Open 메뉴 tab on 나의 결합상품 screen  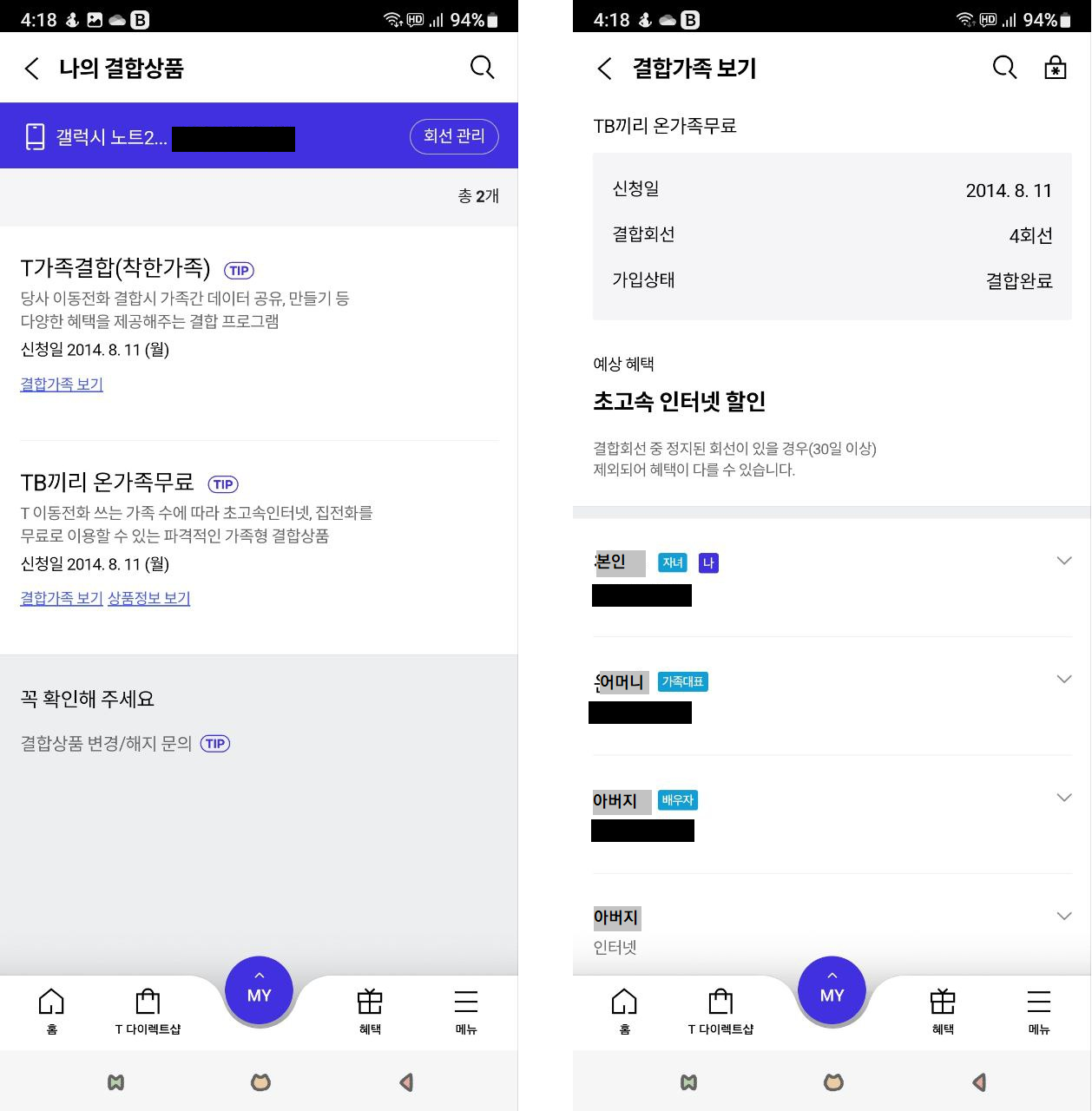(x=466, y=1011)
